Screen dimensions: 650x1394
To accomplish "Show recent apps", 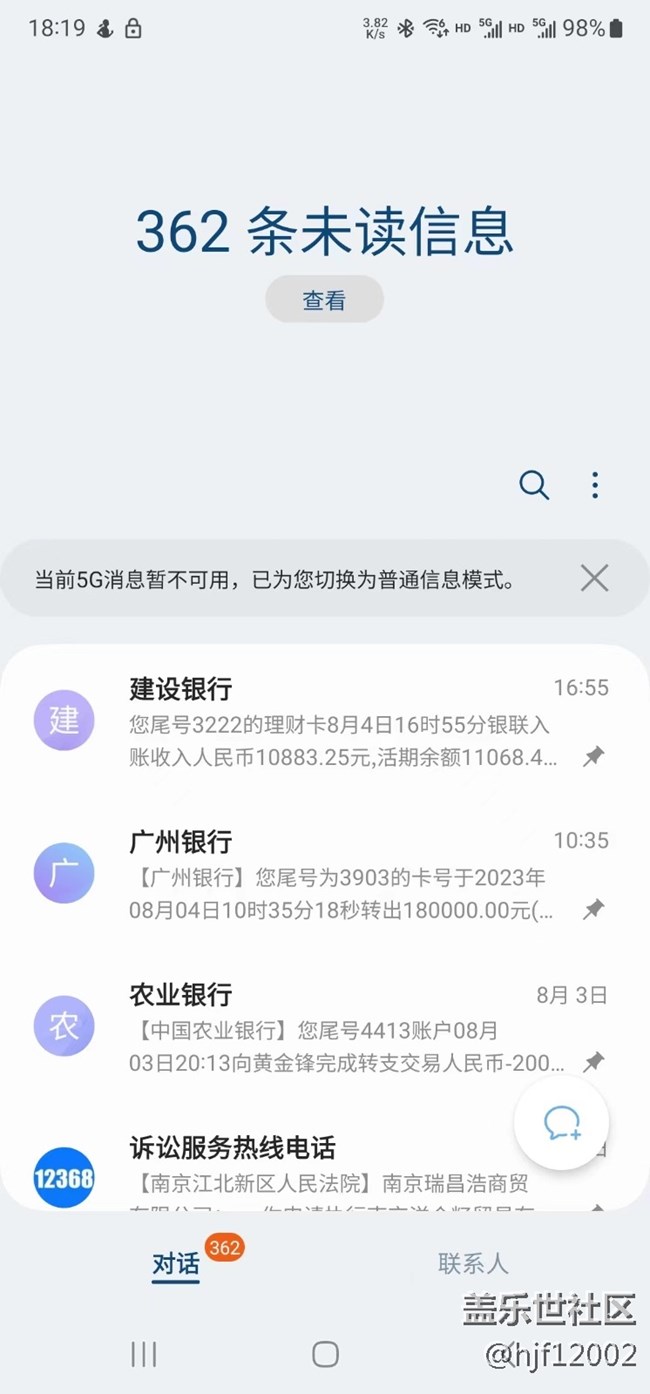I will (x=144, y=1354).
